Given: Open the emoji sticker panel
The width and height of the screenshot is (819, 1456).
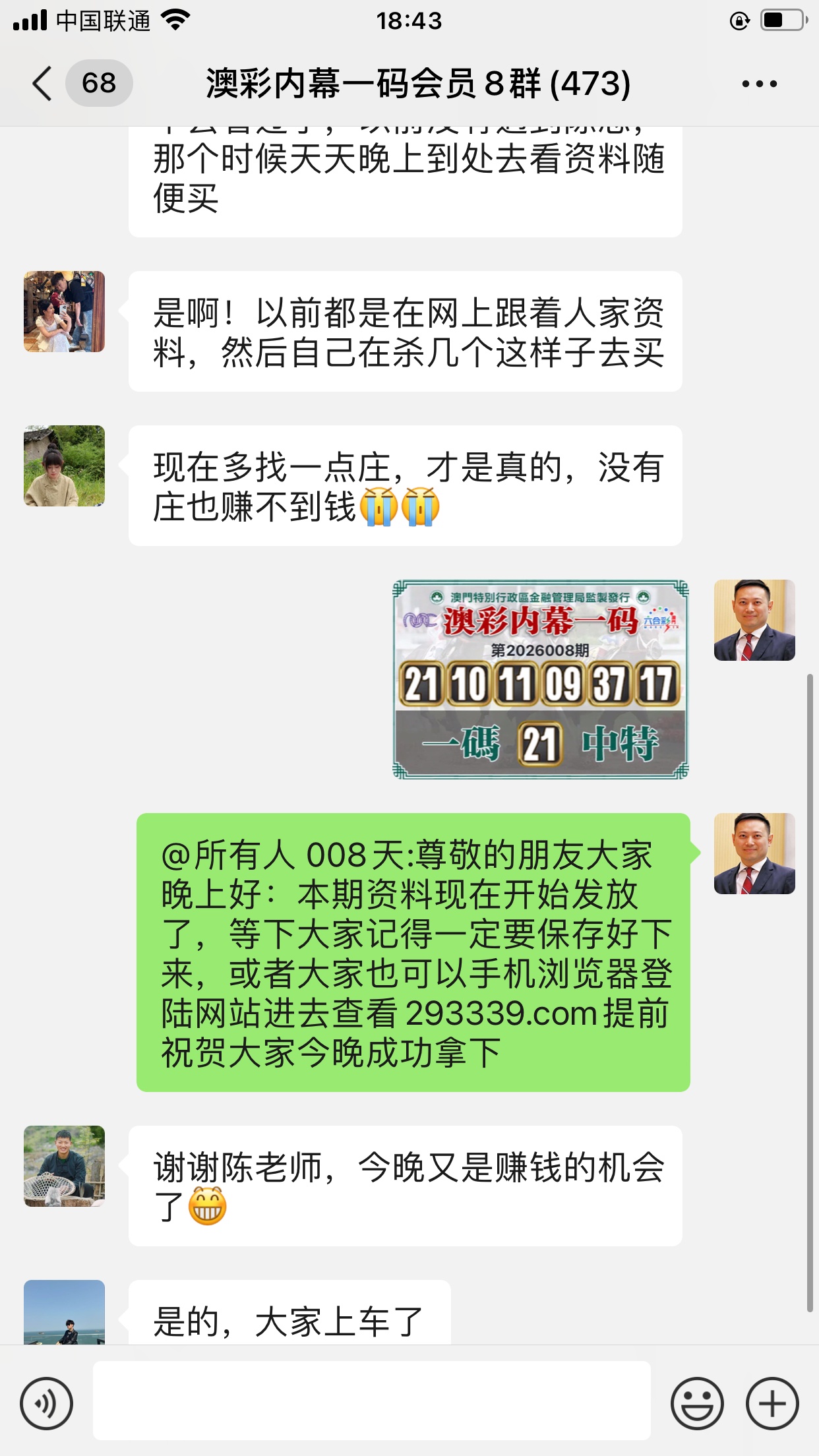Looking at the screenshot, I should pos(697,1403).
